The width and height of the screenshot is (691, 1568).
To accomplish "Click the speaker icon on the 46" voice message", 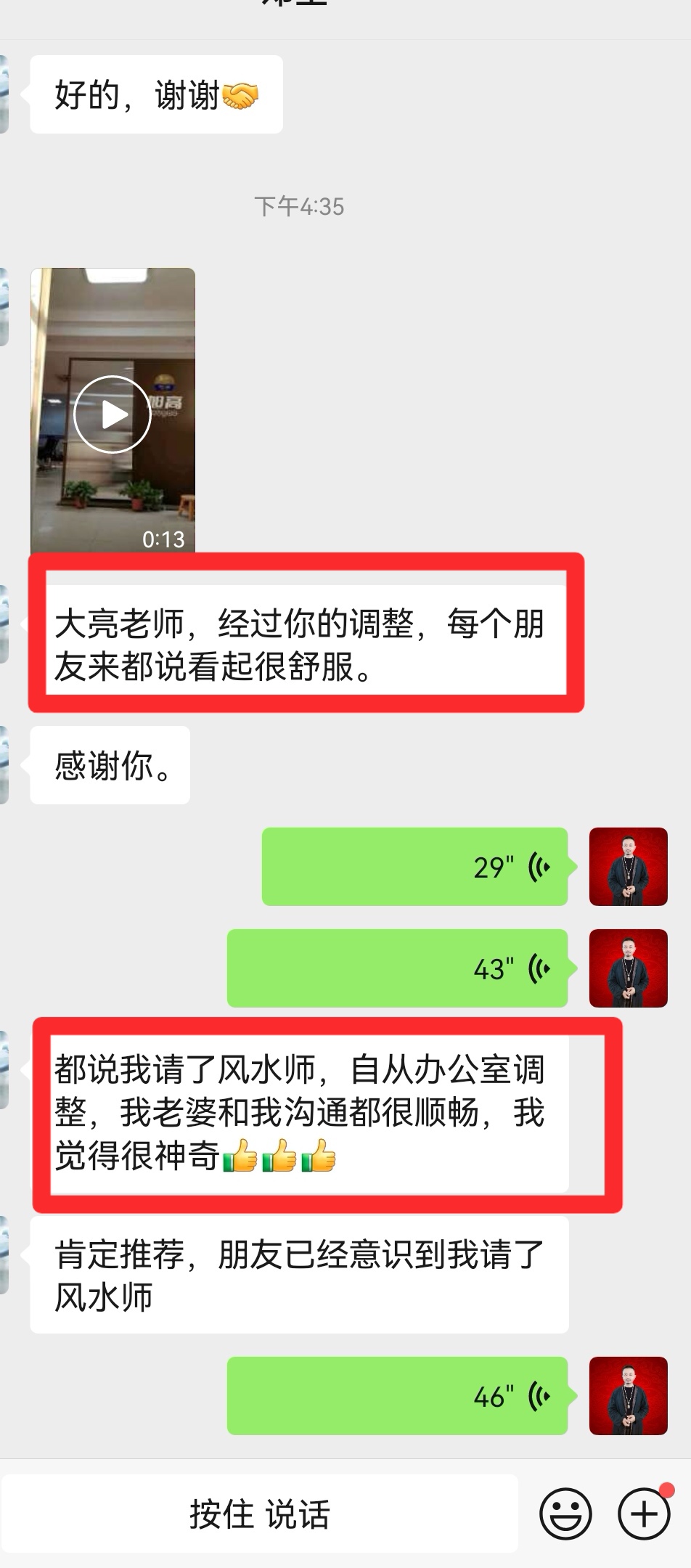I will [538, 1396].
